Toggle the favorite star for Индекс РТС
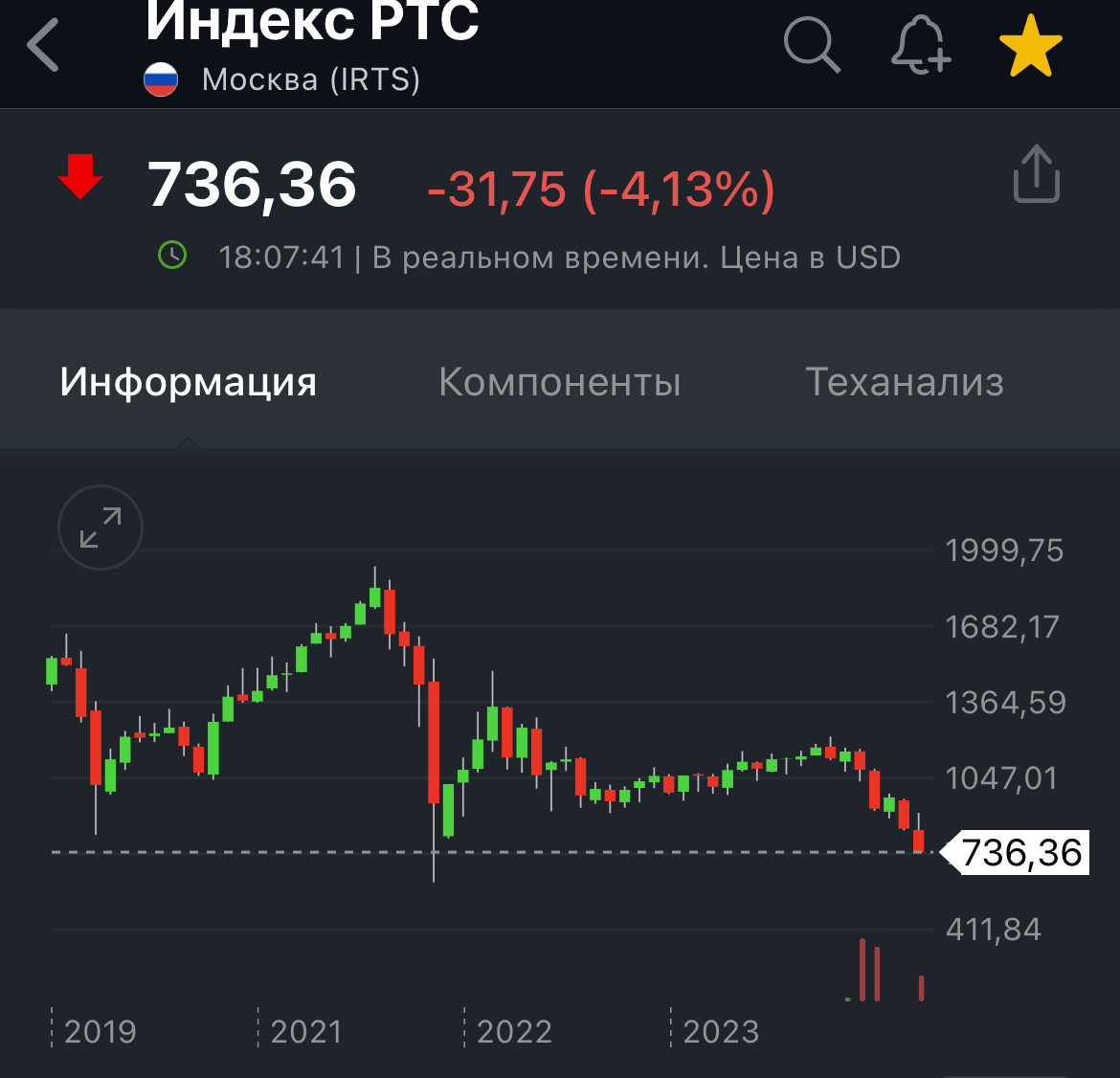 1030,45
